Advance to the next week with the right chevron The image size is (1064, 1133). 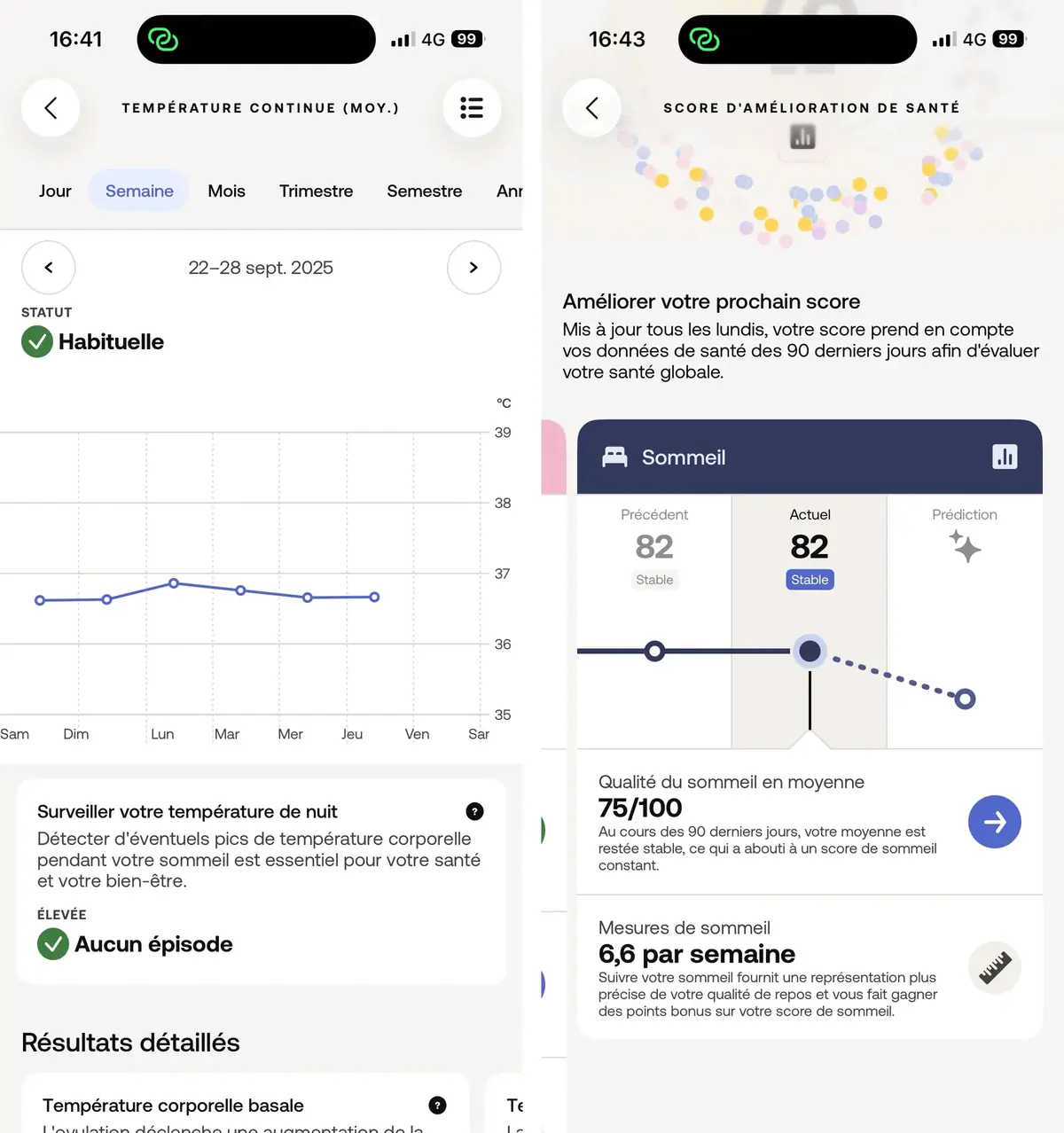(474, 267)
